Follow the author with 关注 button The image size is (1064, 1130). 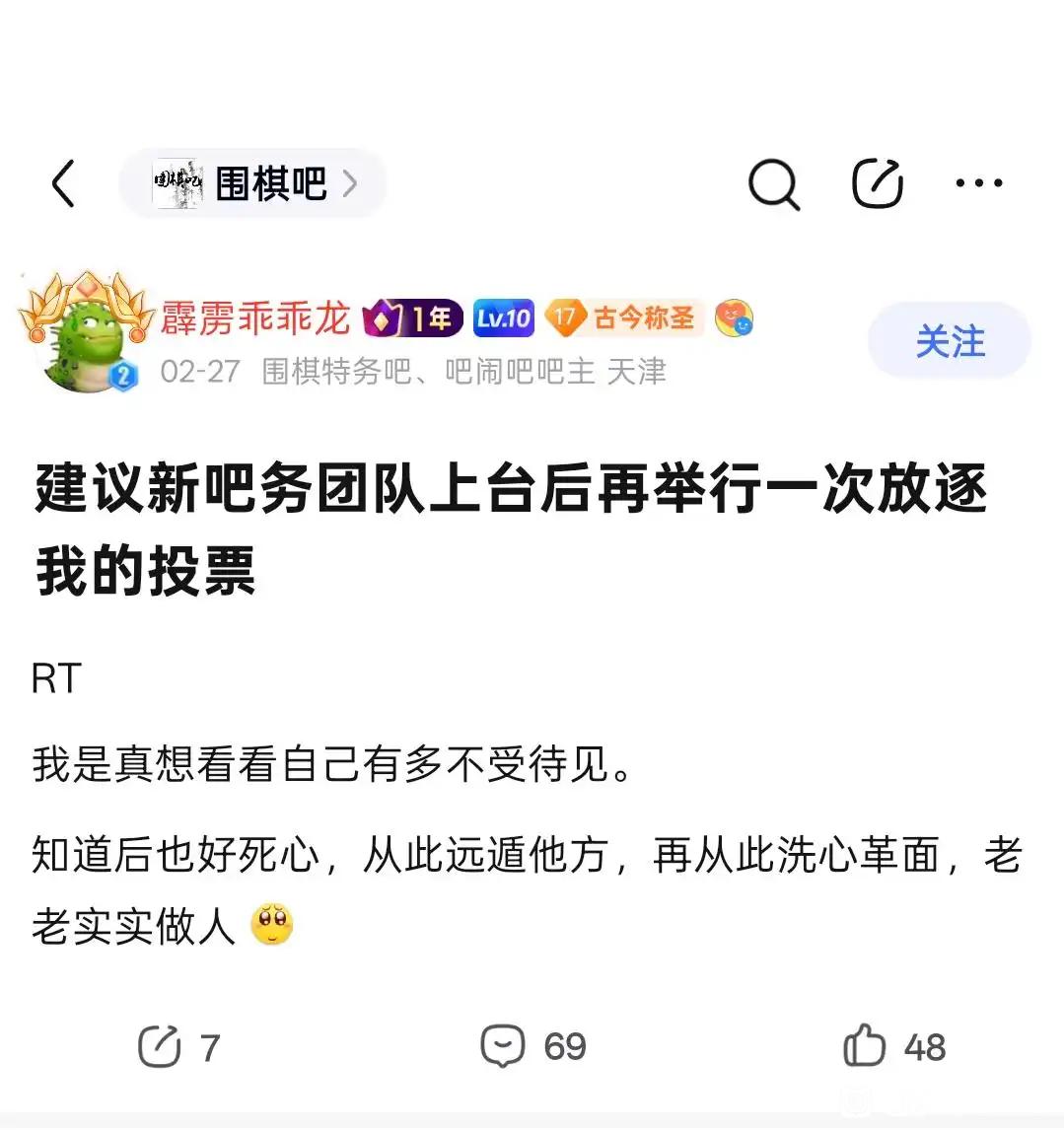pyautogui.click(x=950, y=341)
